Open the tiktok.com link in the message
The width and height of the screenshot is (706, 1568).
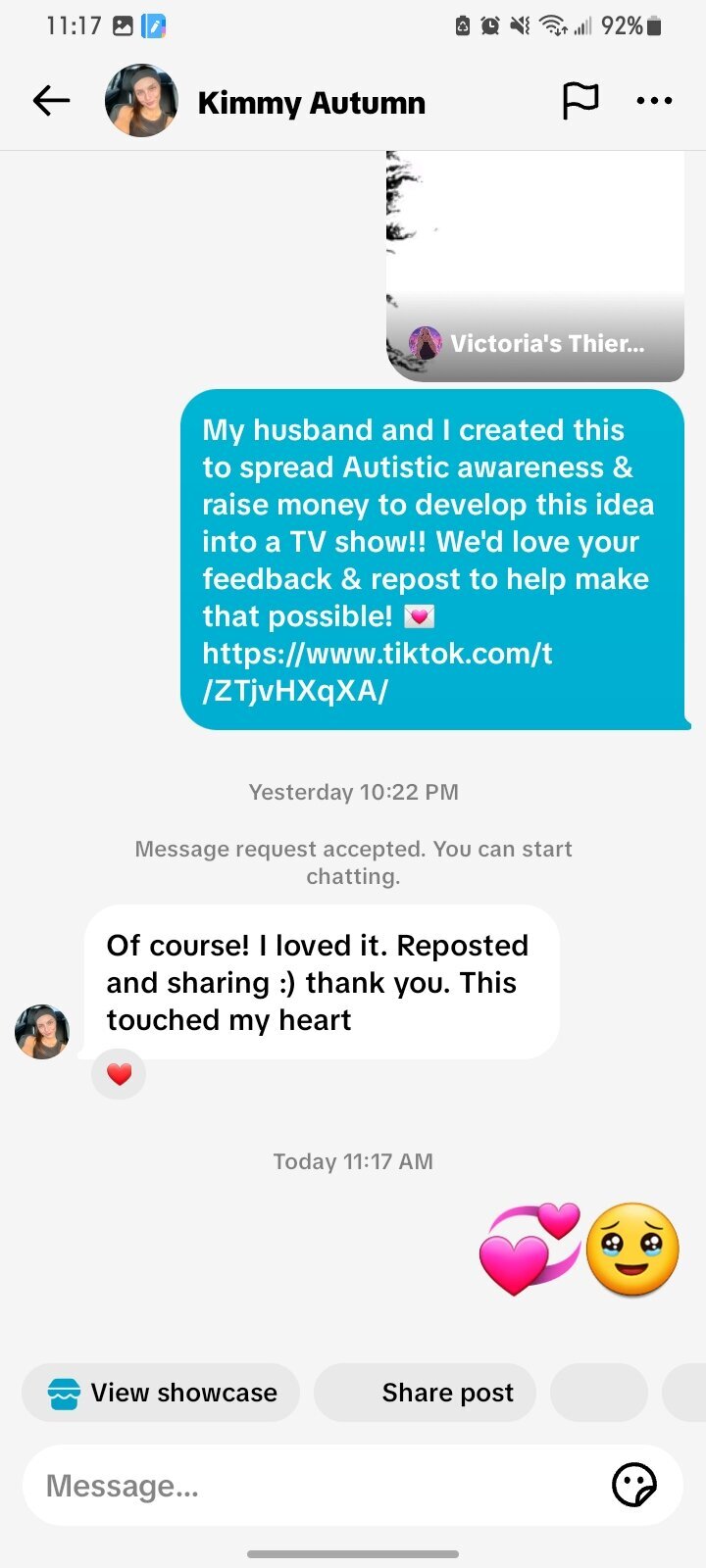point(378,672)
